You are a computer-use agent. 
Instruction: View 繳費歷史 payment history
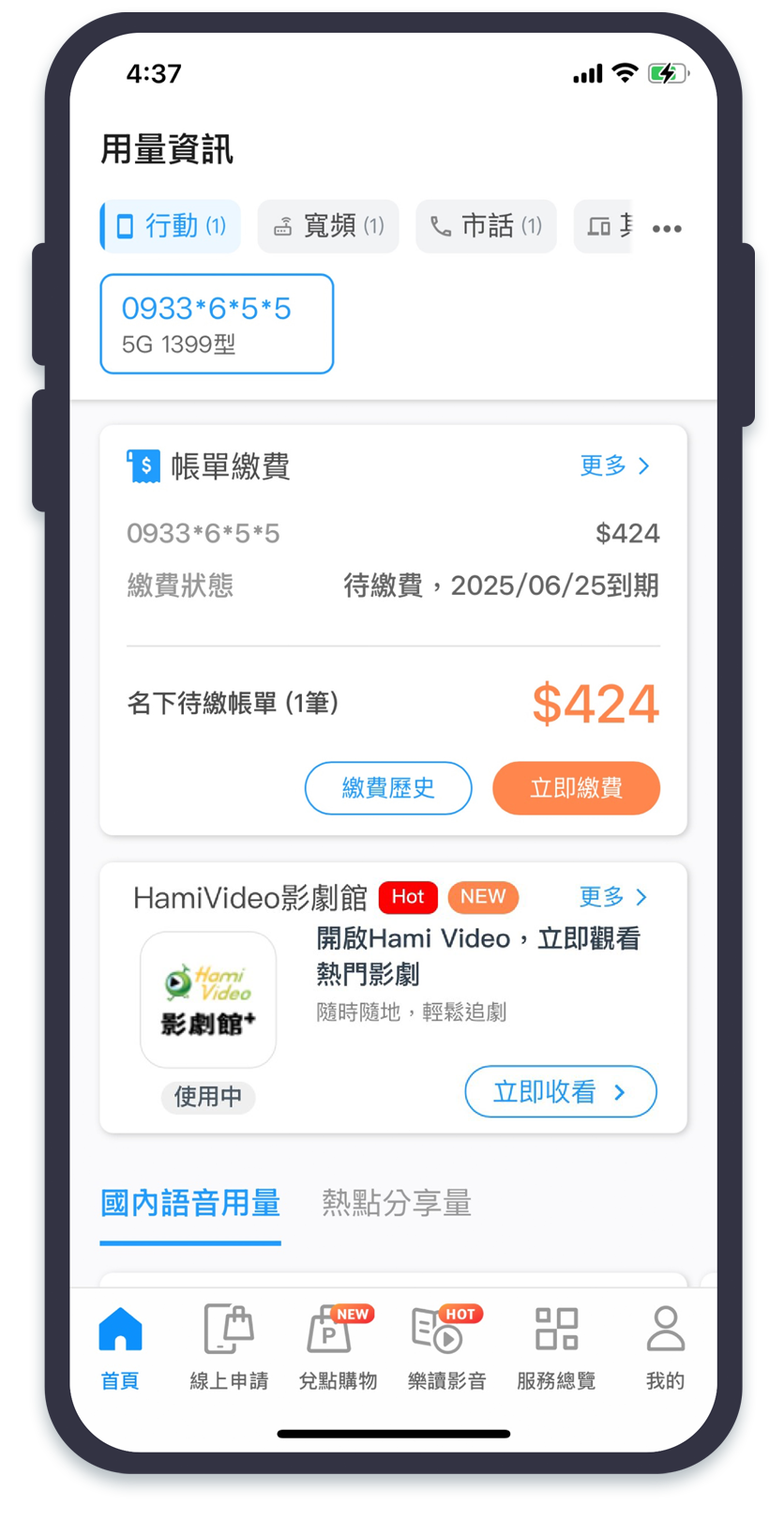pos(388,788)
